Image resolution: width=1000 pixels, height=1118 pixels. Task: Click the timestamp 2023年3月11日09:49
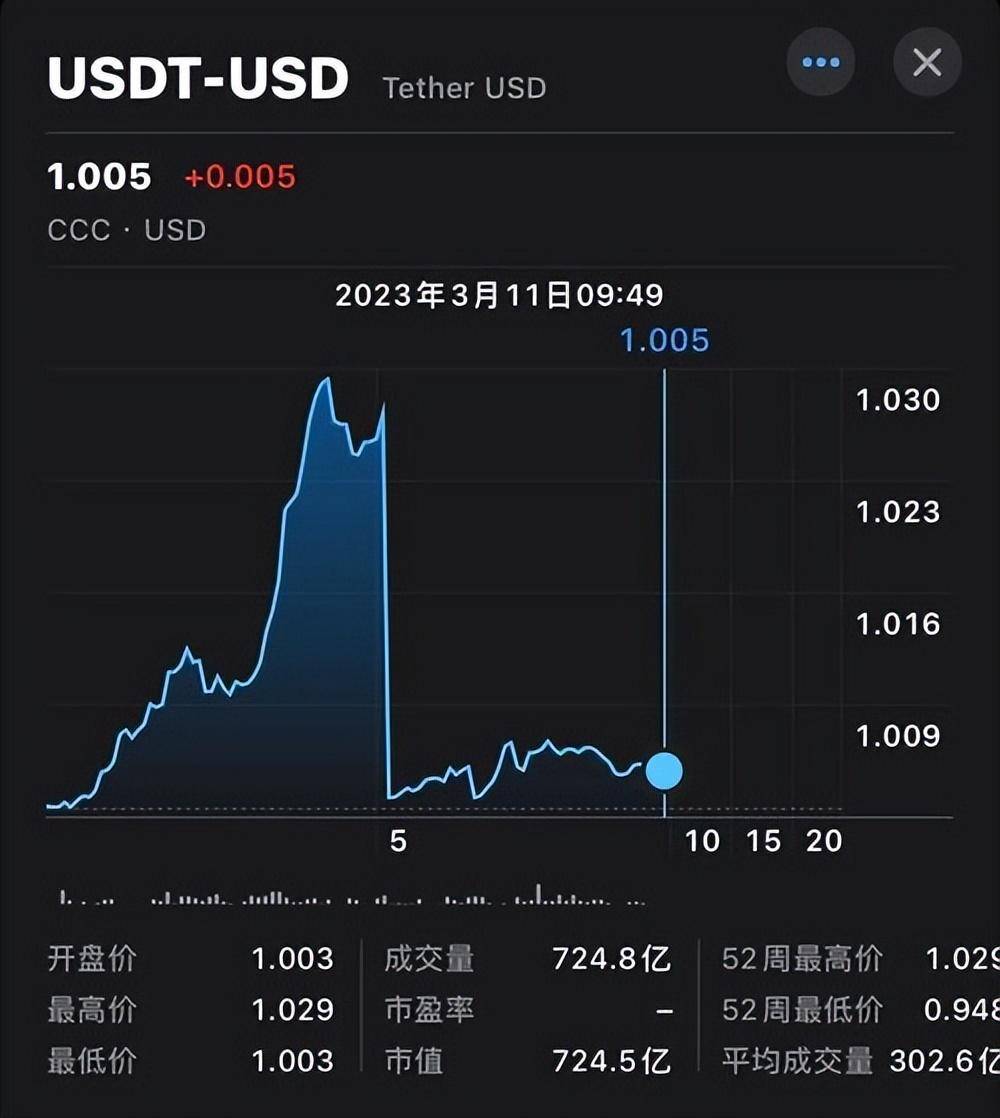(500, 294)
